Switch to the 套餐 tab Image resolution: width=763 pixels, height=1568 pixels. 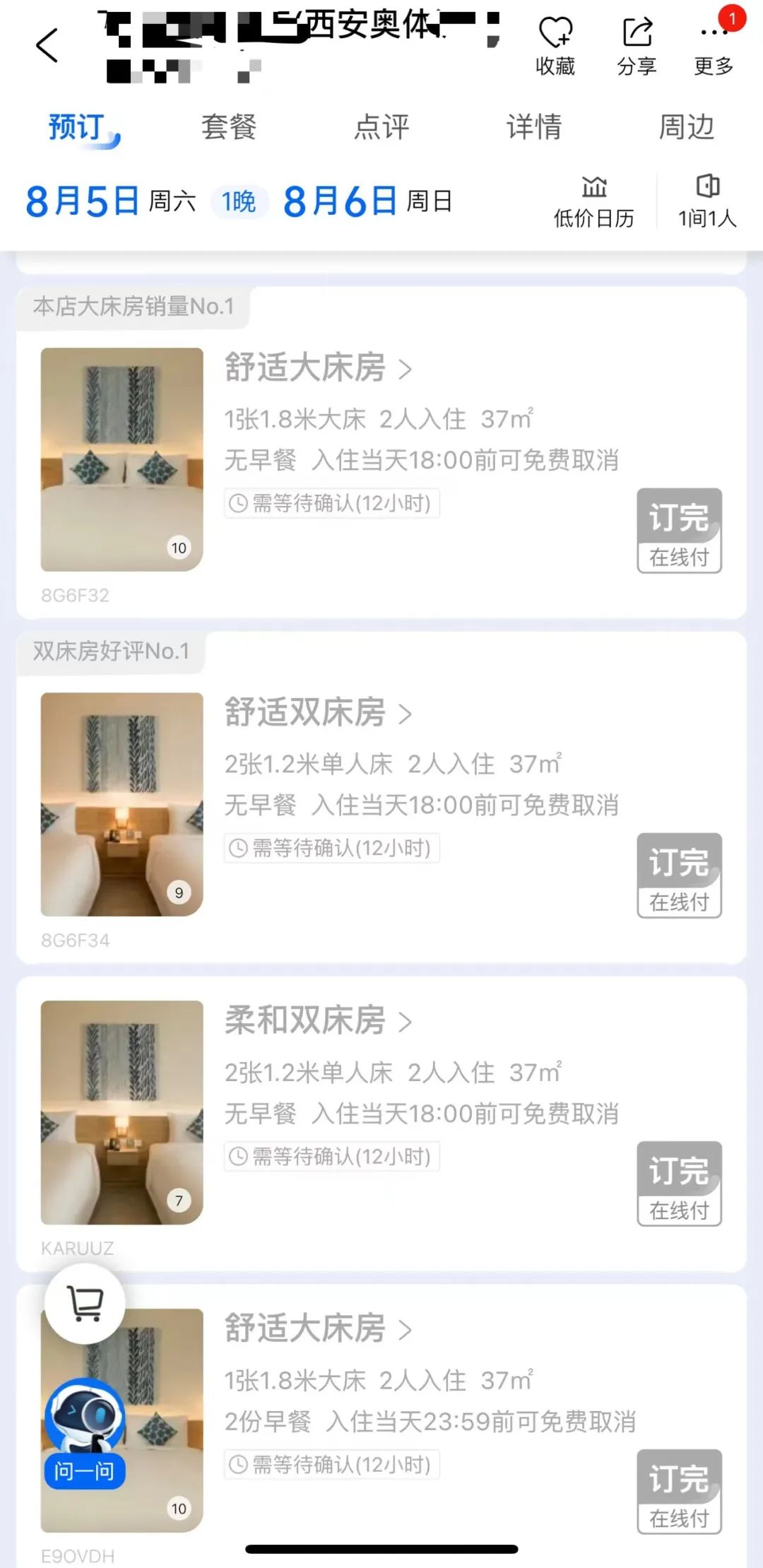click(x=228, y=127)
